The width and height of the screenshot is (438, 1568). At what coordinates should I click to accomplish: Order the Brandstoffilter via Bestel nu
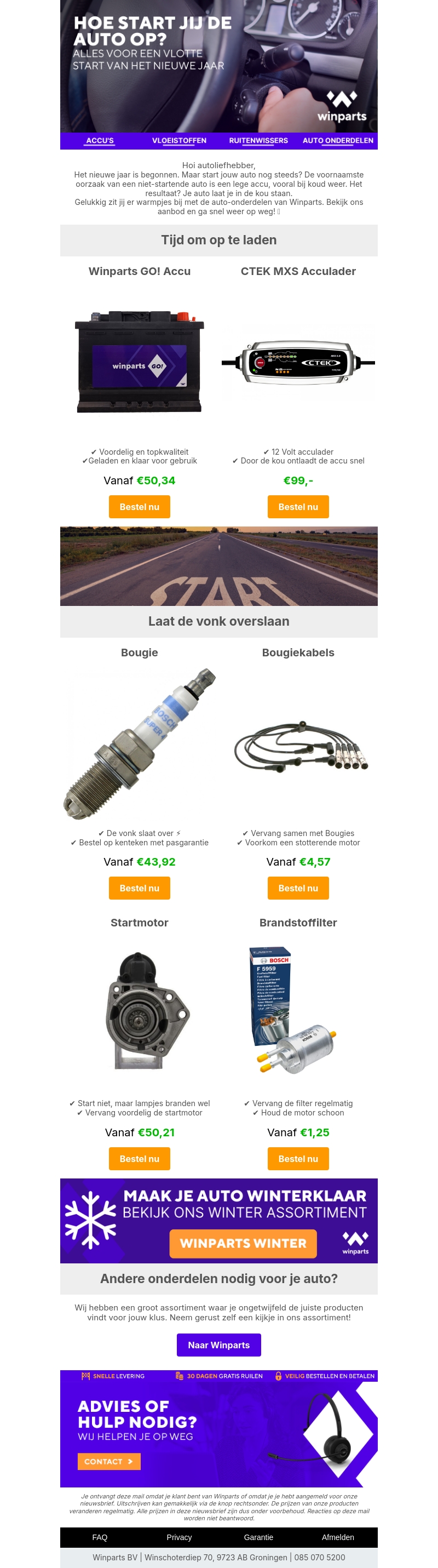click(x=298, y=1158)
